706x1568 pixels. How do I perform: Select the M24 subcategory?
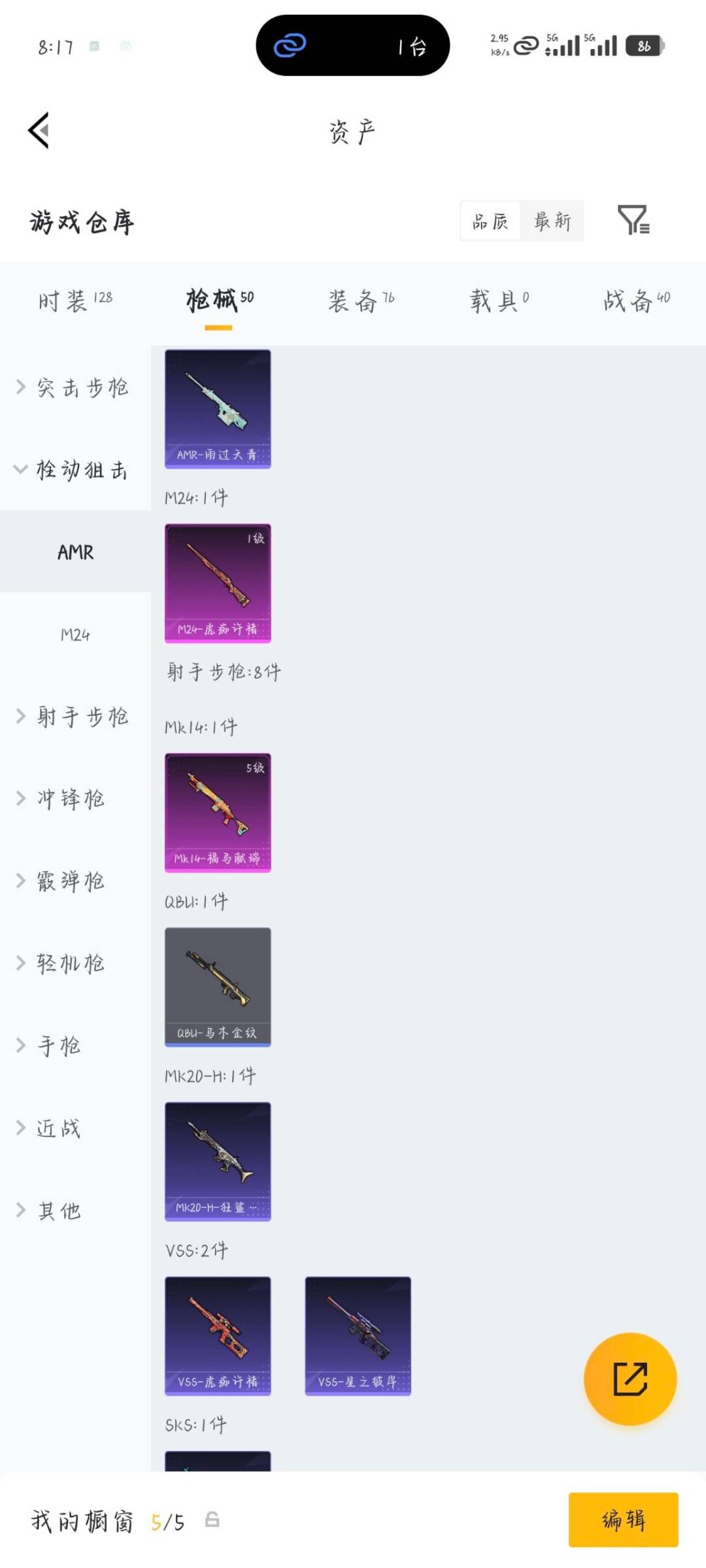pyautogui.click(x=74, y=632)
